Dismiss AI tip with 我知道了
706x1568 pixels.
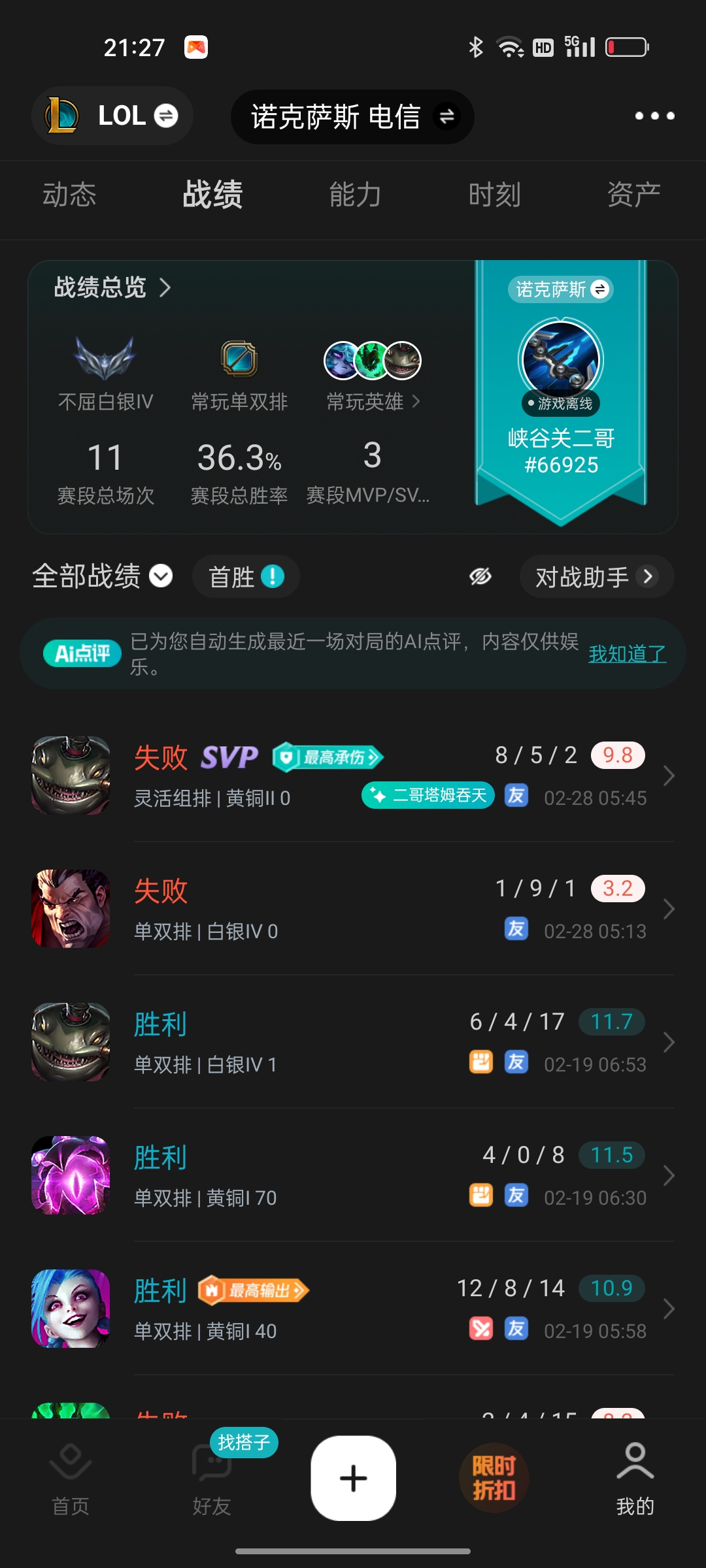click(x=627, y=653)
